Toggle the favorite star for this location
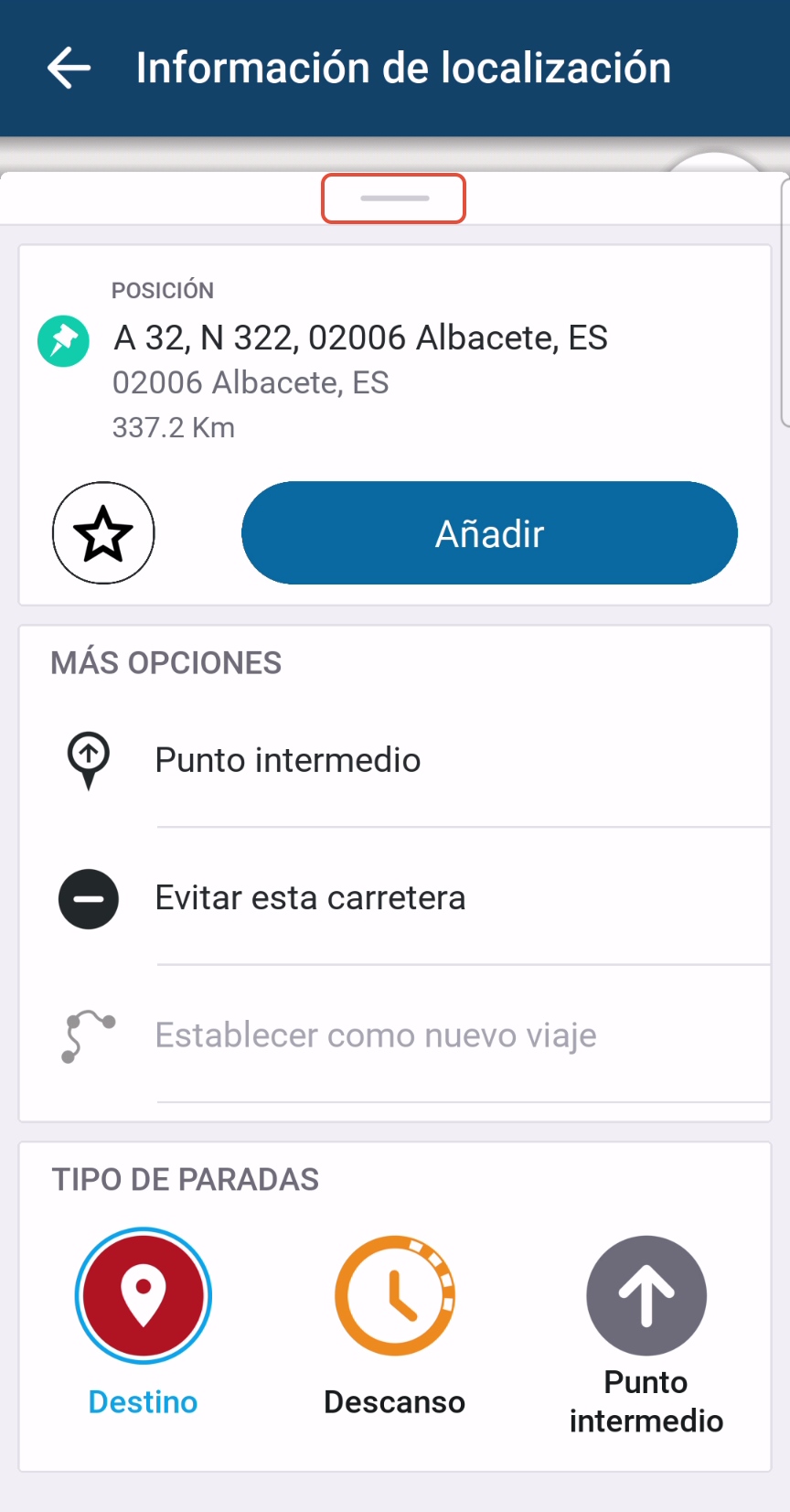This screenshot has width=790, height=1512. pyautogui.click(x=103, y=532)
